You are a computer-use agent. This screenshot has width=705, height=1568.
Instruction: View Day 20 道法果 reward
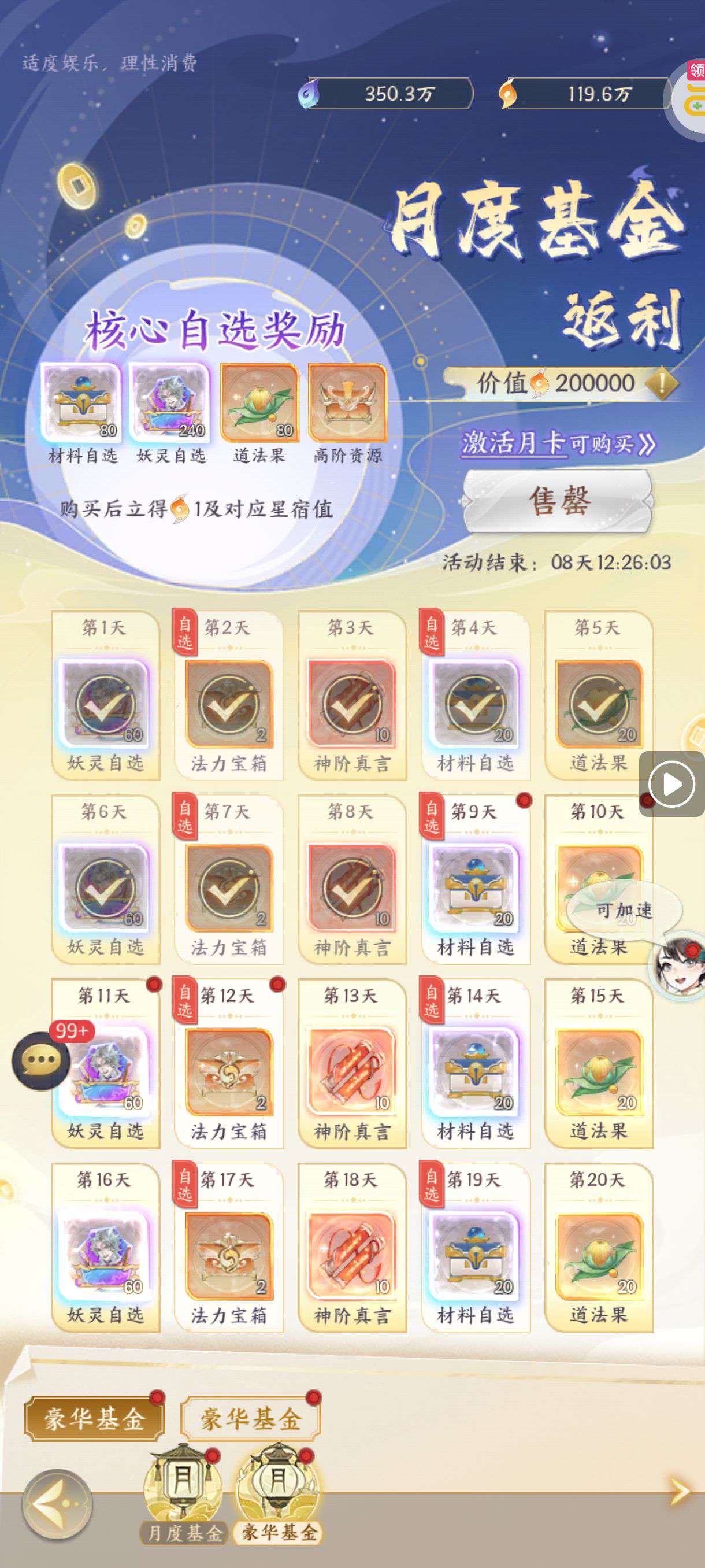(599, 1256)
